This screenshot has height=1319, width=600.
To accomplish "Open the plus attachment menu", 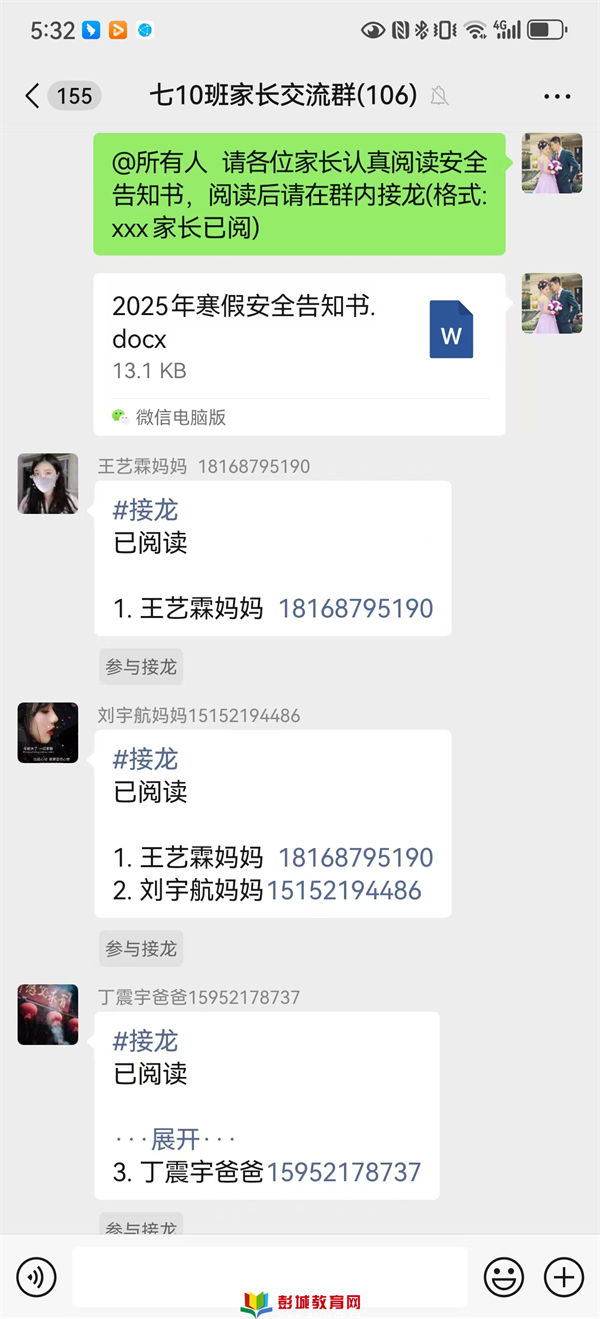I will click(563, 1277).
